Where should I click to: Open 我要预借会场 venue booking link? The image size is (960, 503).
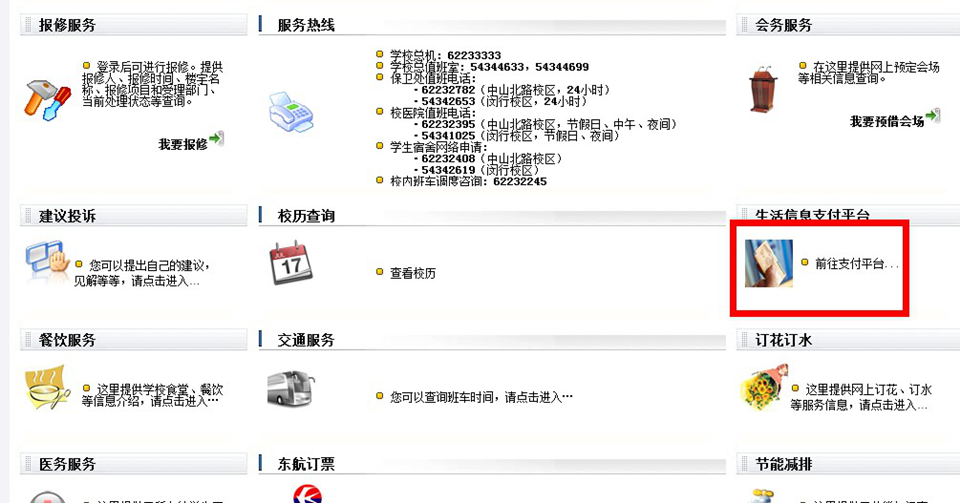(x=887, y=121)
